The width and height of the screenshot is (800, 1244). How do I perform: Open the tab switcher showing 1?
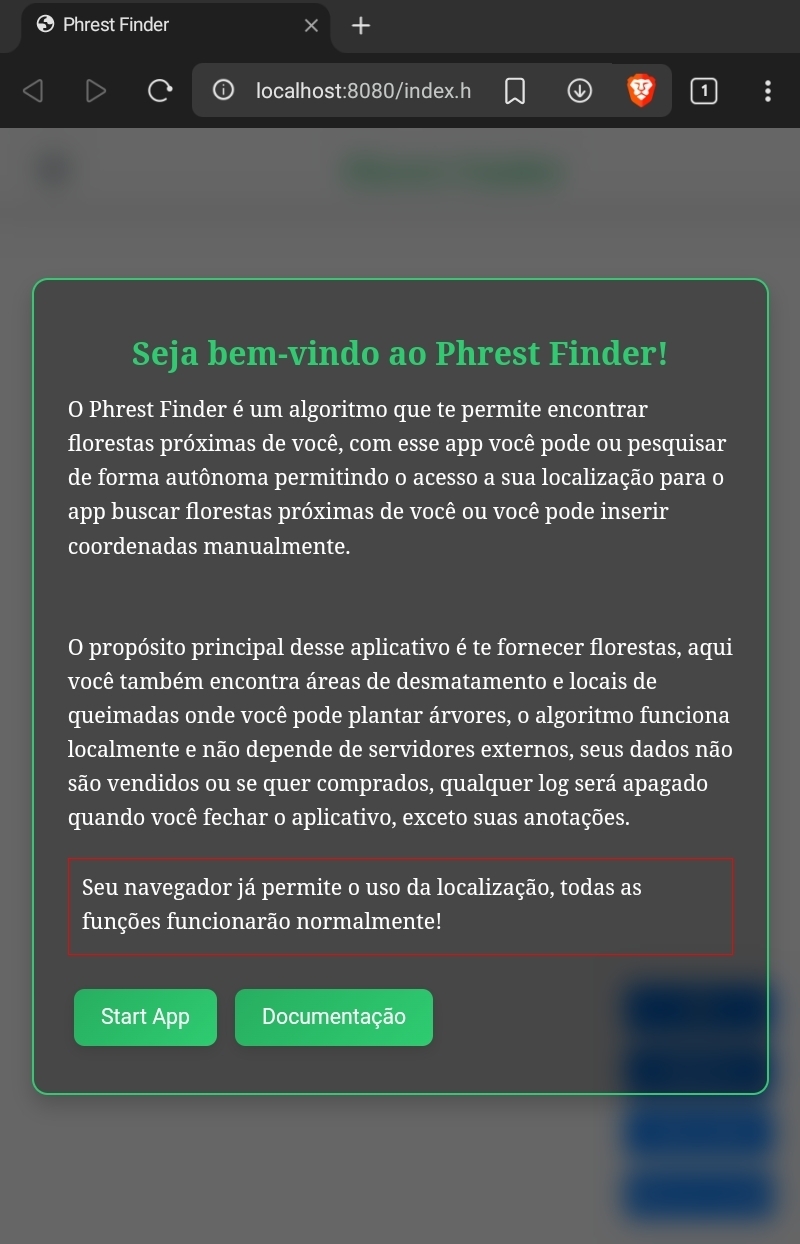704,91
